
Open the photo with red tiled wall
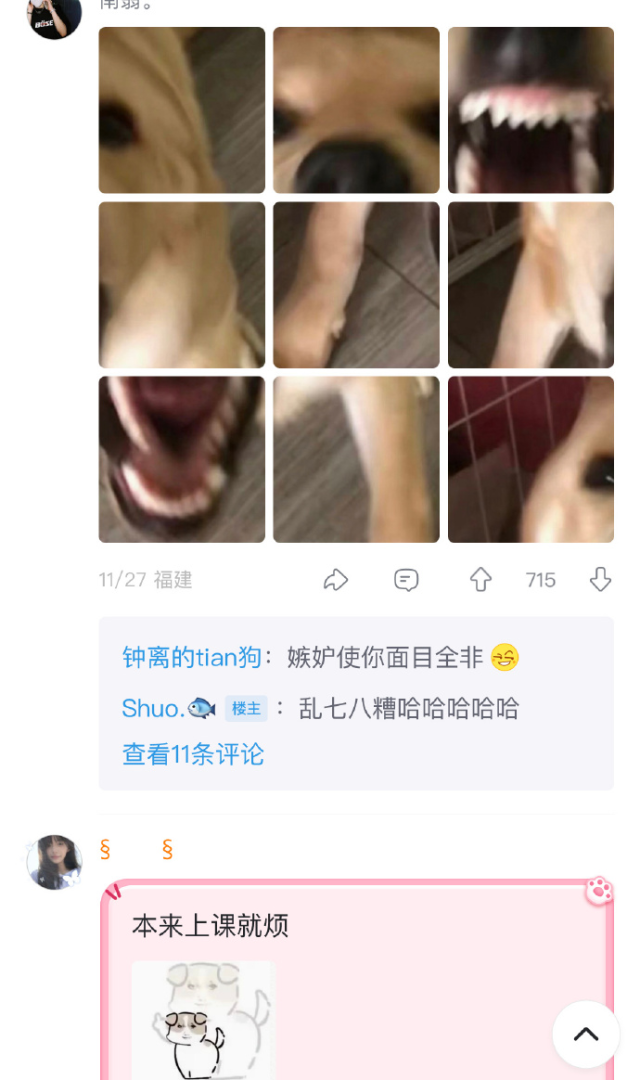click(x=531, y=459)
